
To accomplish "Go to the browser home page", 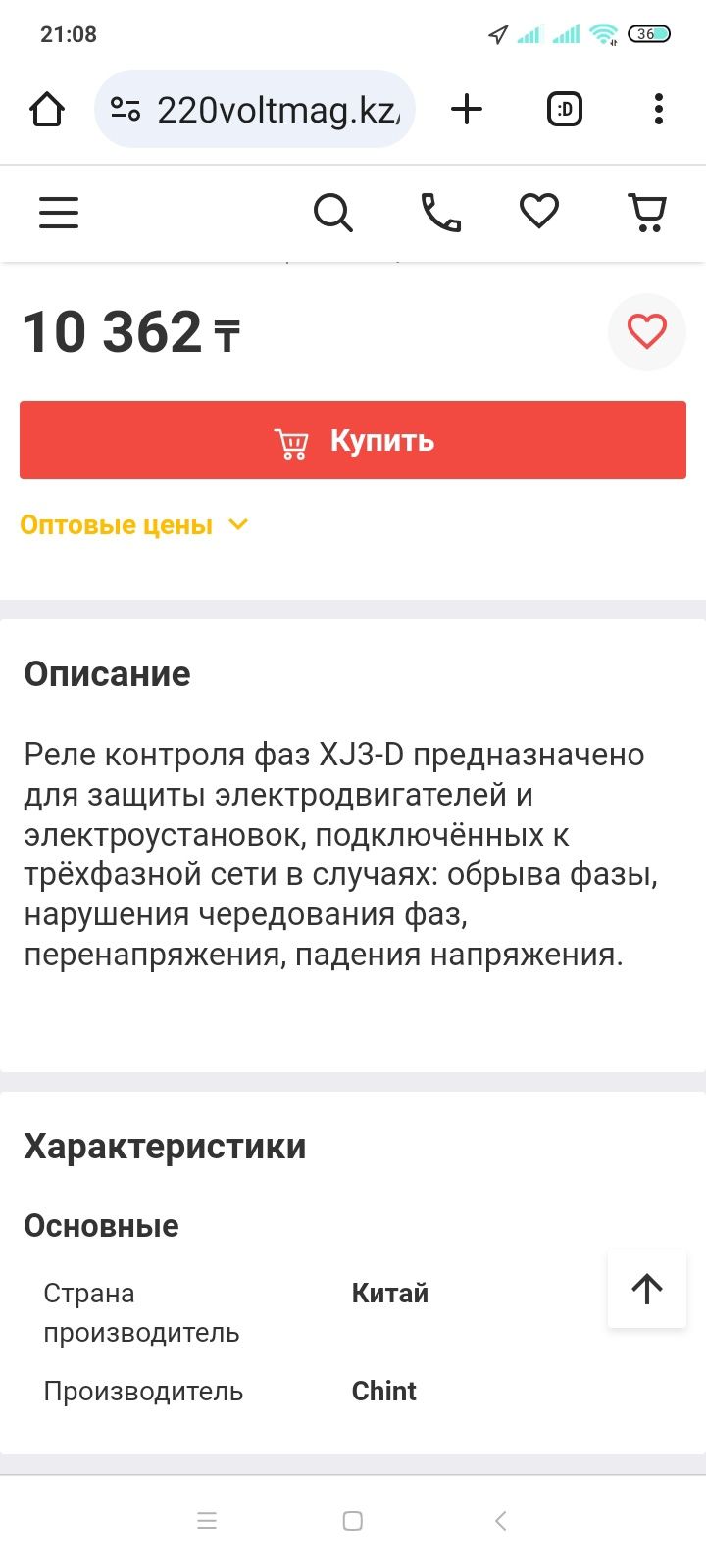I will coord(47,110).
